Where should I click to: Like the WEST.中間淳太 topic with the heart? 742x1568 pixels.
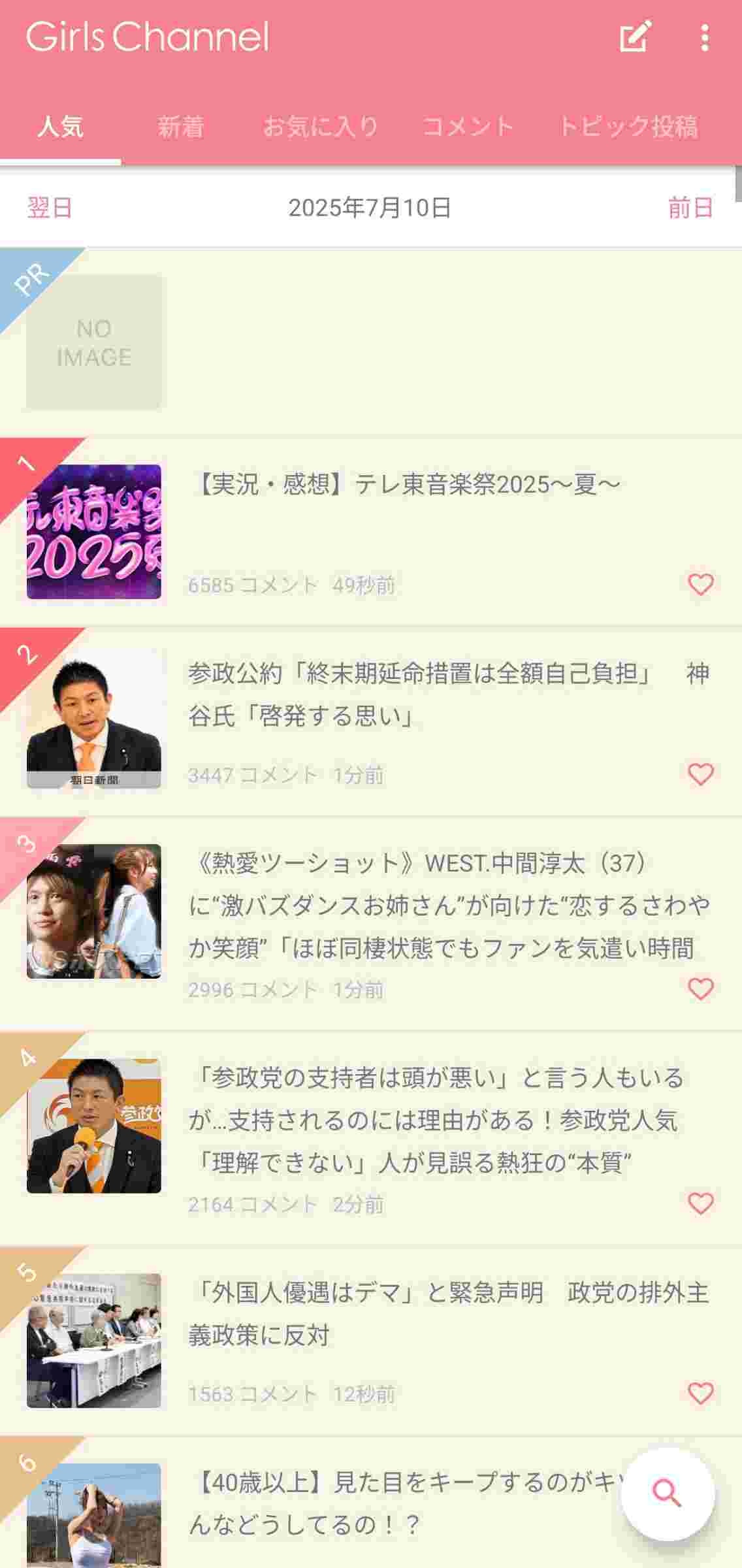pos(700,989)
